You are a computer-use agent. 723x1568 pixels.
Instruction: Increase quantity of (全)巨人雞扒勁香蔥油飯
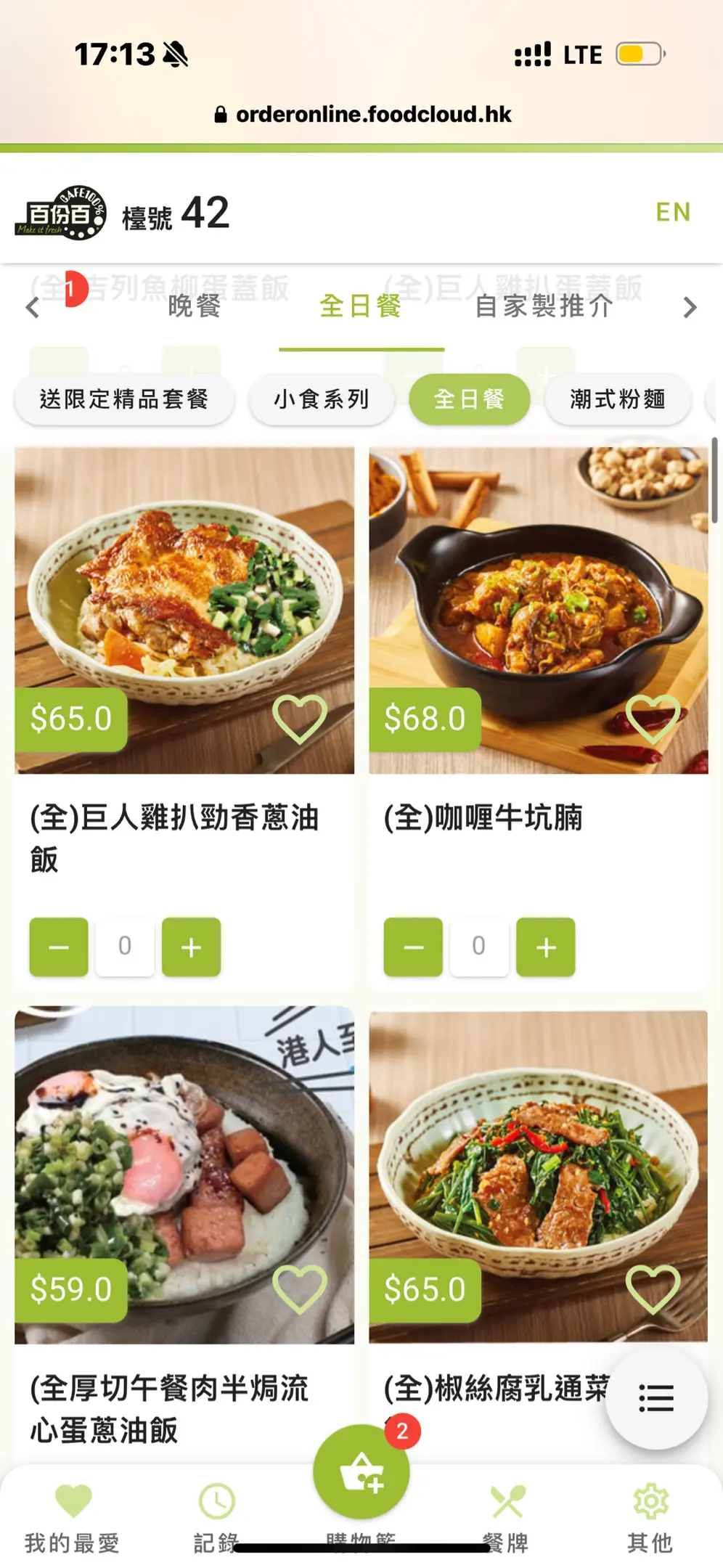pyautogui.click(x=191, y=947)
